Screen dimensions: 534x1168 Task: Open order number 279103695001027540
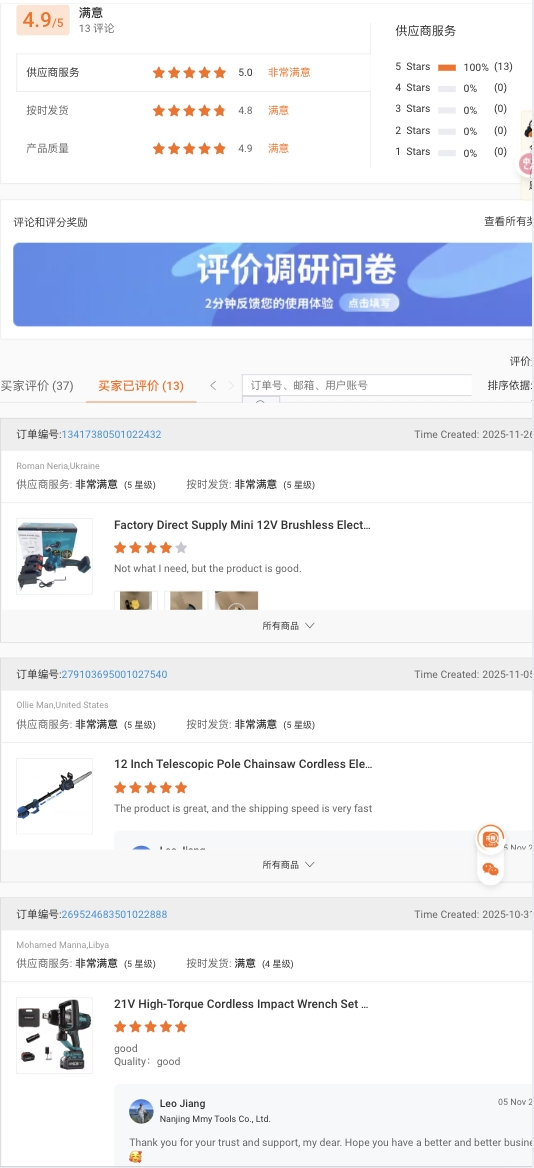pyautogui.click(x=114, y=674)
